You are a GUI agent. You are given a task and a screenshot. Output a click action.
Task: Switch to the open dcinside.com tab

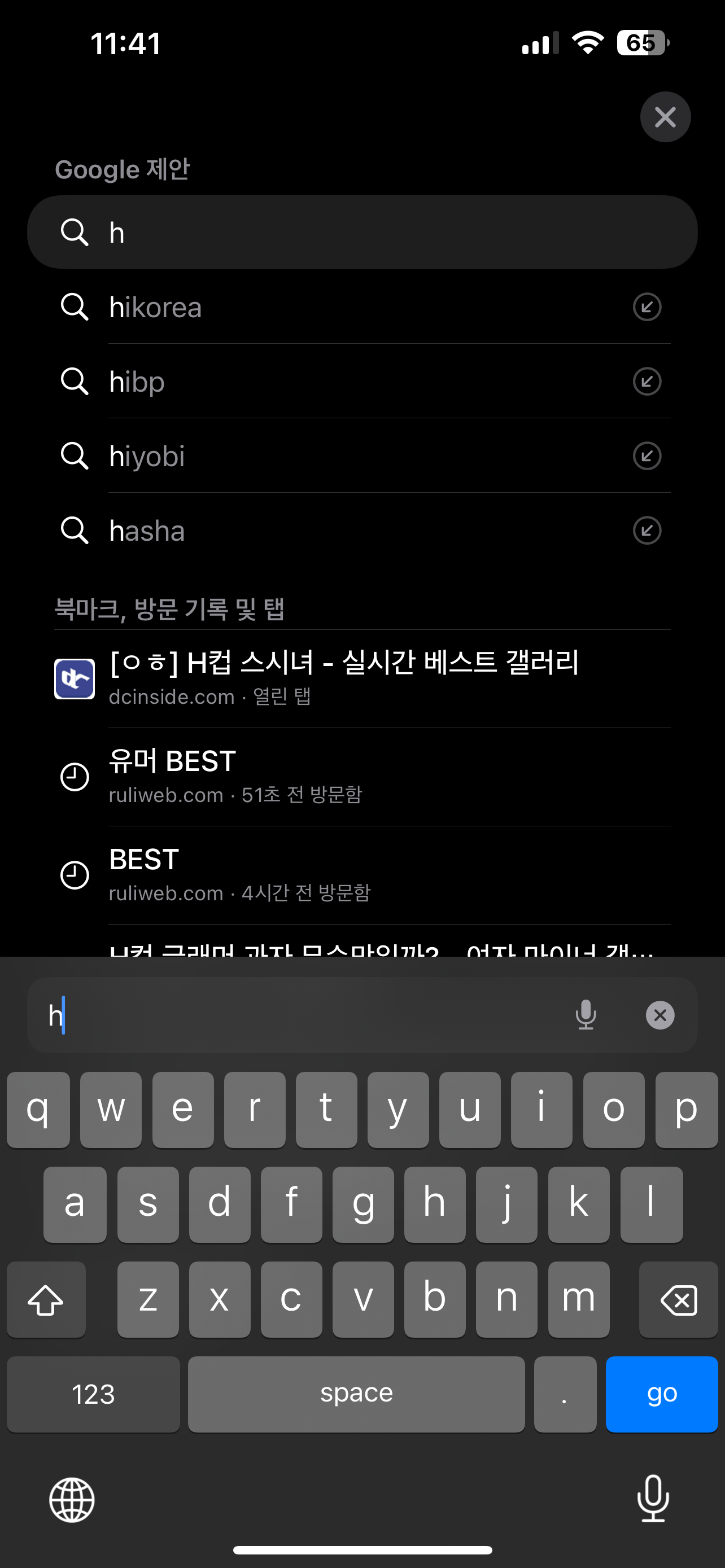(362, 678)
